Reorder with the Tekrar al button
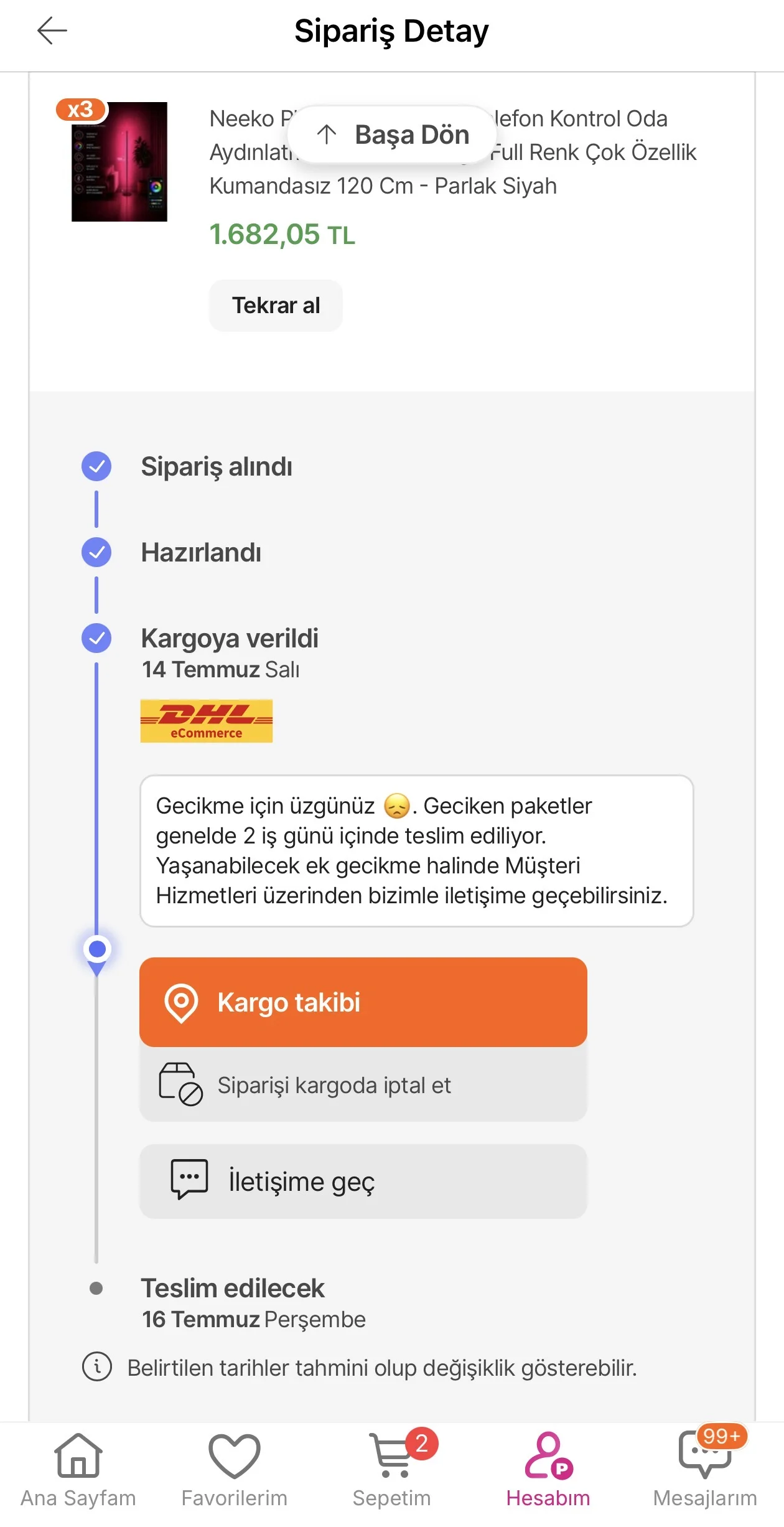 (276, 306)
